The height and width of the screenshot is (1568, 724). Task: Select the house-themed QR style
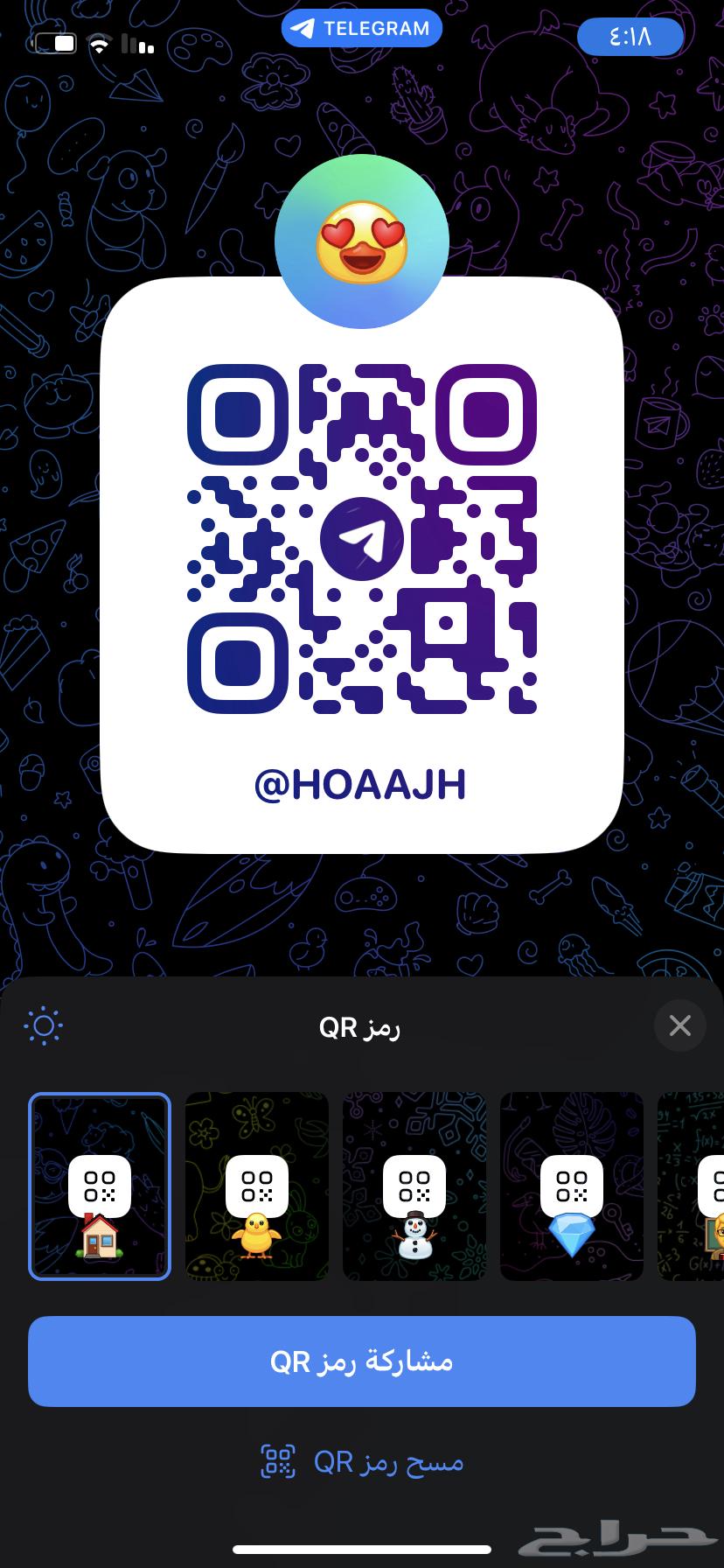[x=99, y=1186]
